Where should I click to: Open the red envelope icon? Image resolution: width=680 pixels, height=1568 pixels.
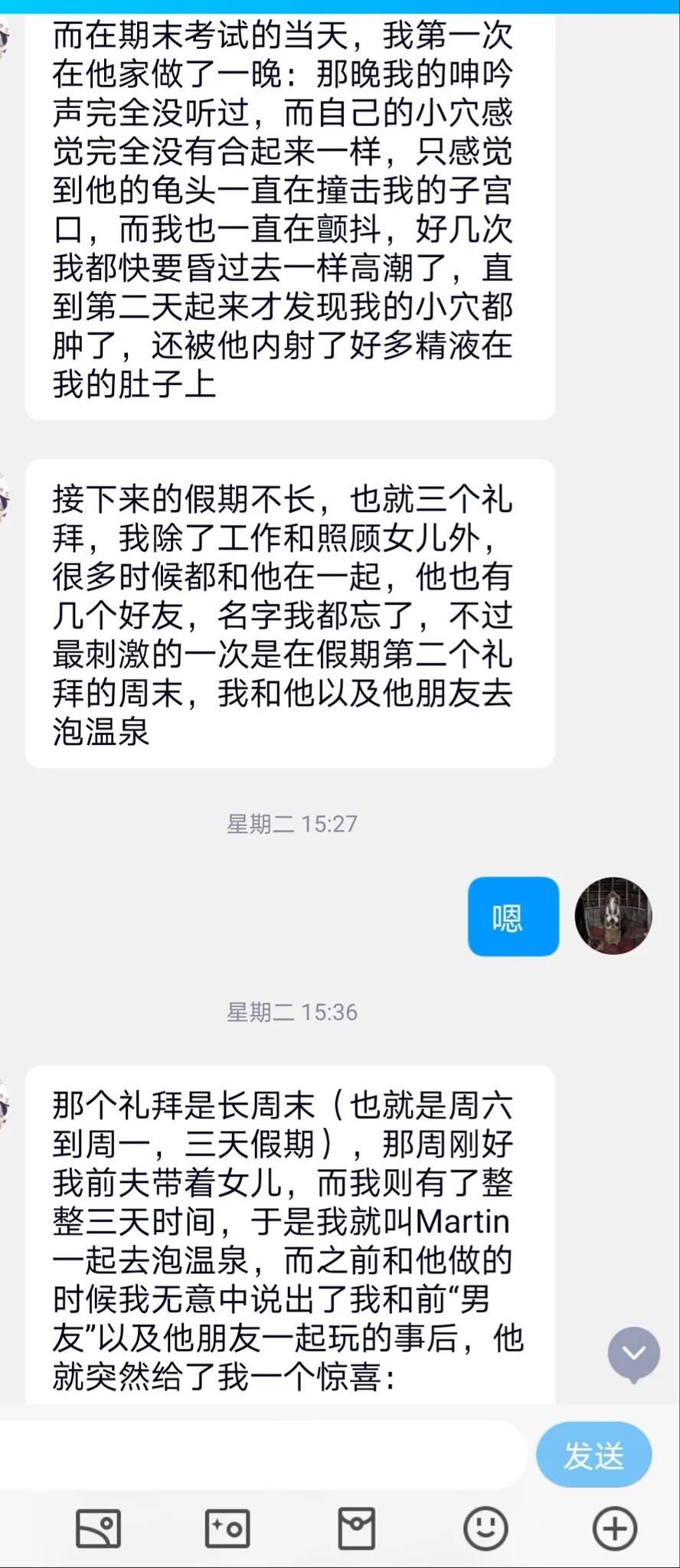(357, 1529)
